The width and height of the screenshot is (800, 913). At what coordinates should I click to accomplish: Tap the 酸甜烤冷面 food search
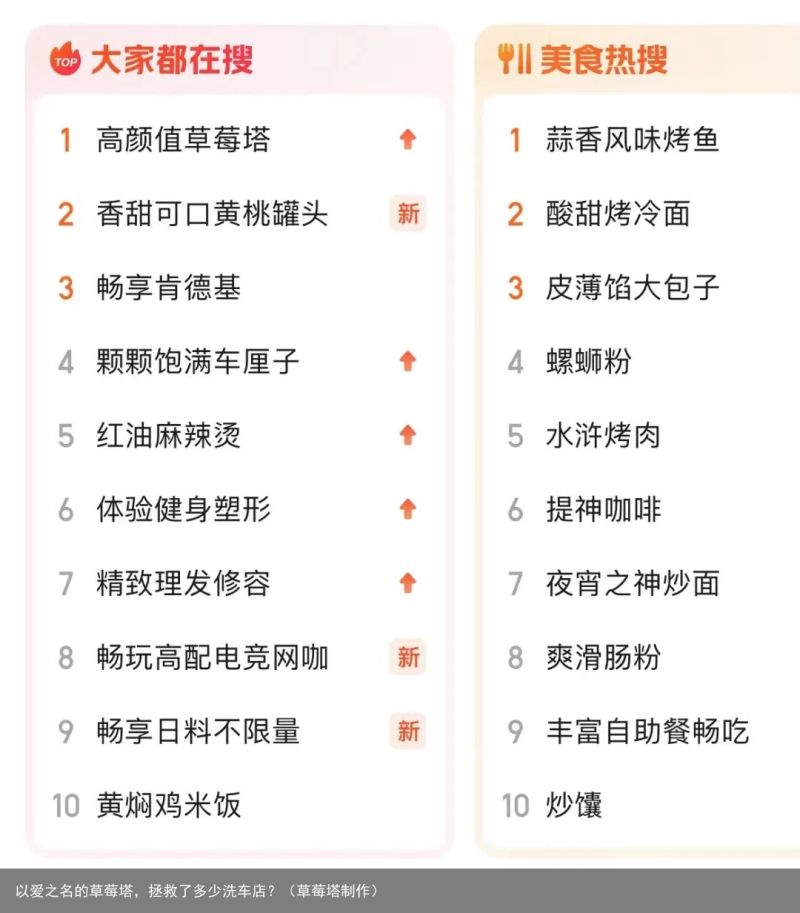pos(618,214)
